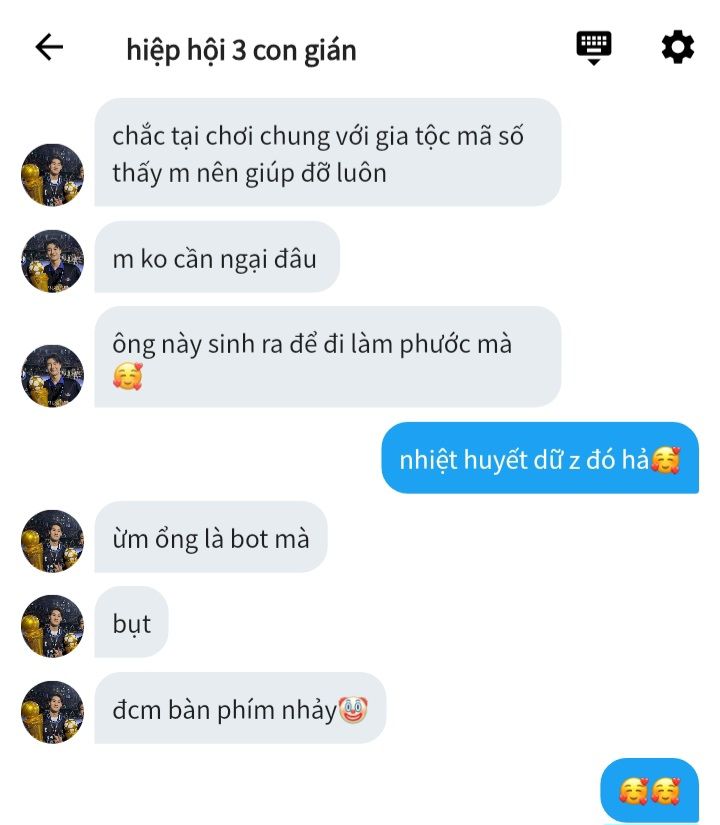Go back from the hiệp hội 3 con gián chat
720x825 pixels.
[x=48, y=47]
